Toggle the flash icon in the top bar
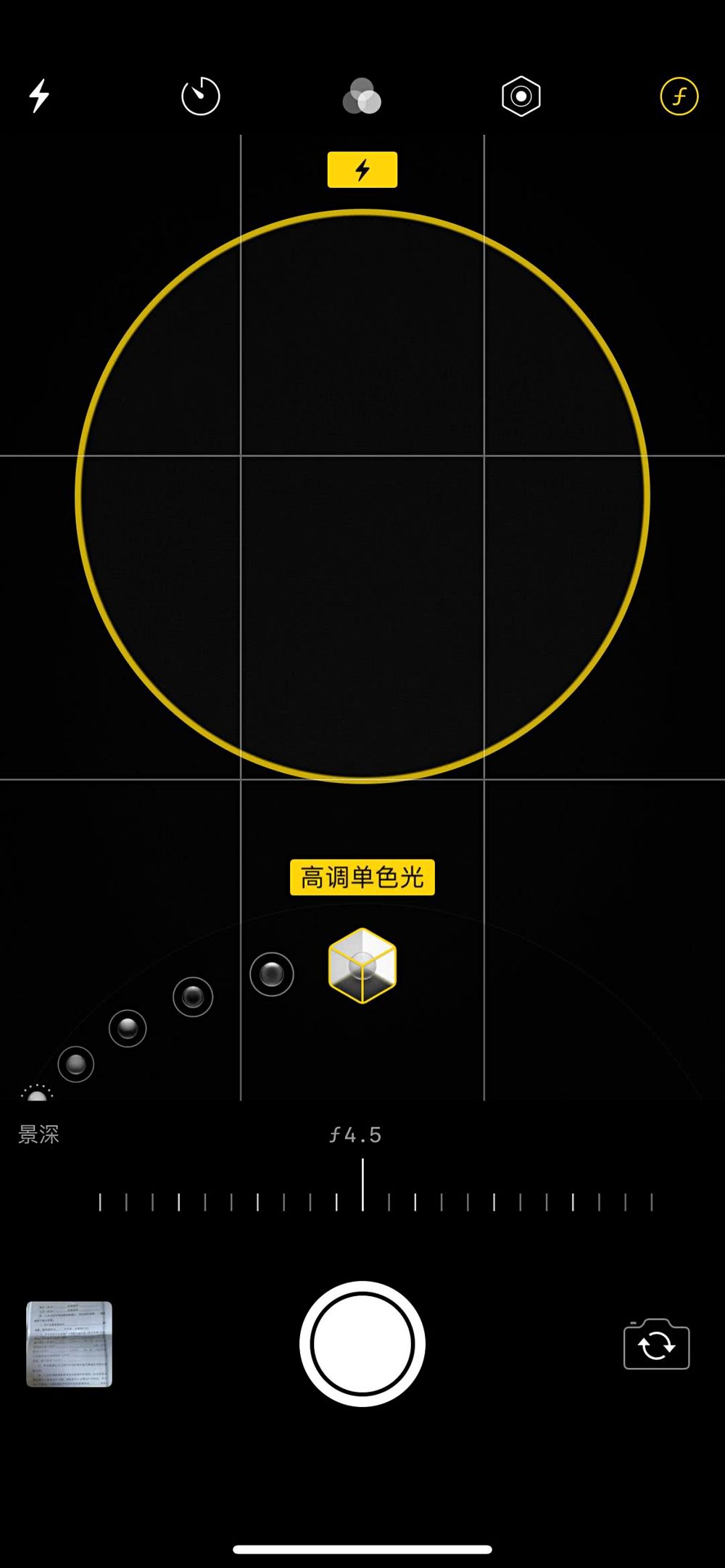725x1568 pixels. click(x=39, y=96)
